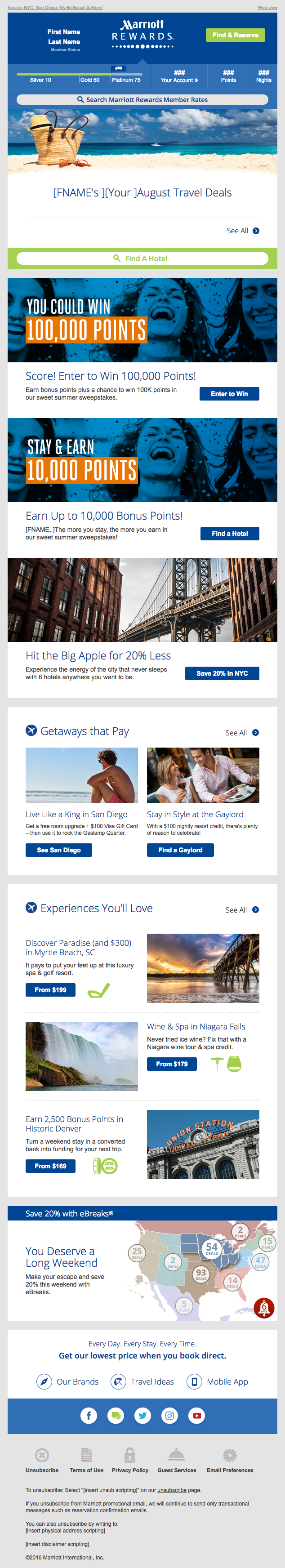Open the YouTube icon
285x1568 pixels.
(x=197, y=1416)
